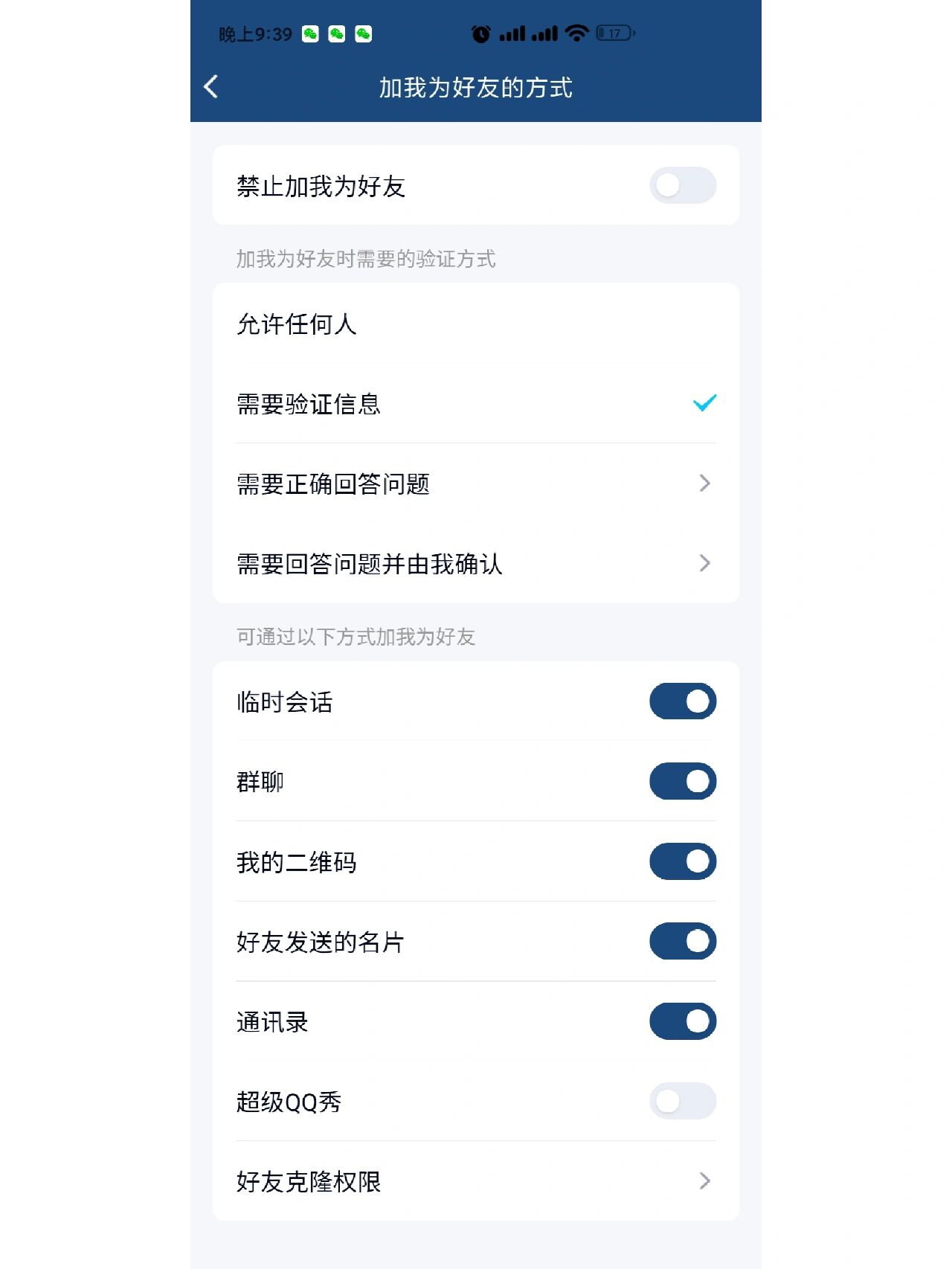952x1269 pixels.
Task: Disable the 好友发送的名片 switch
Action: click(682, 942)
